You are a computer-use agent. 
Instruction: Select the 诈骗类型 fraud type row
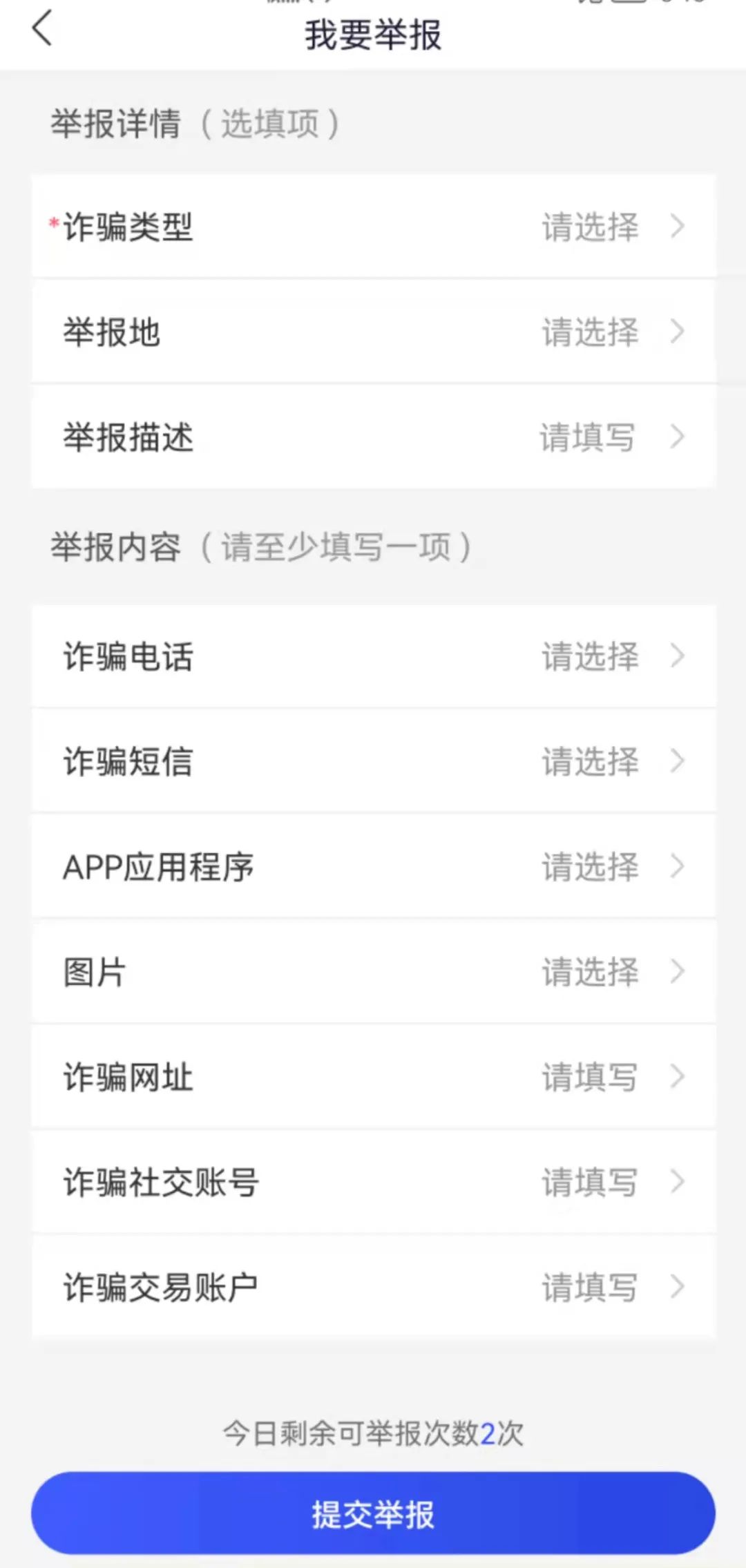[x=373, y=227]
